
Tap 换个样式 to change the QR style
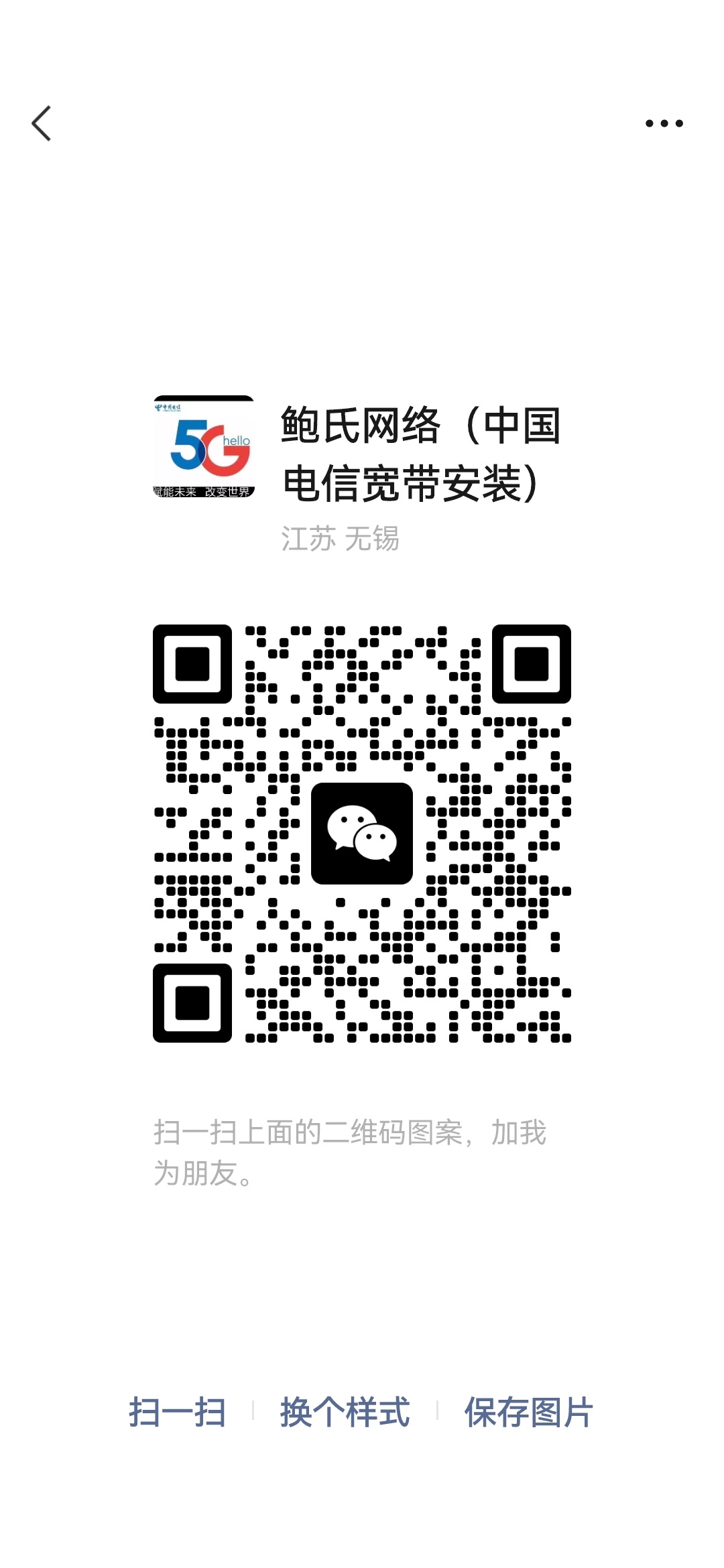(x=345, y=1413)
